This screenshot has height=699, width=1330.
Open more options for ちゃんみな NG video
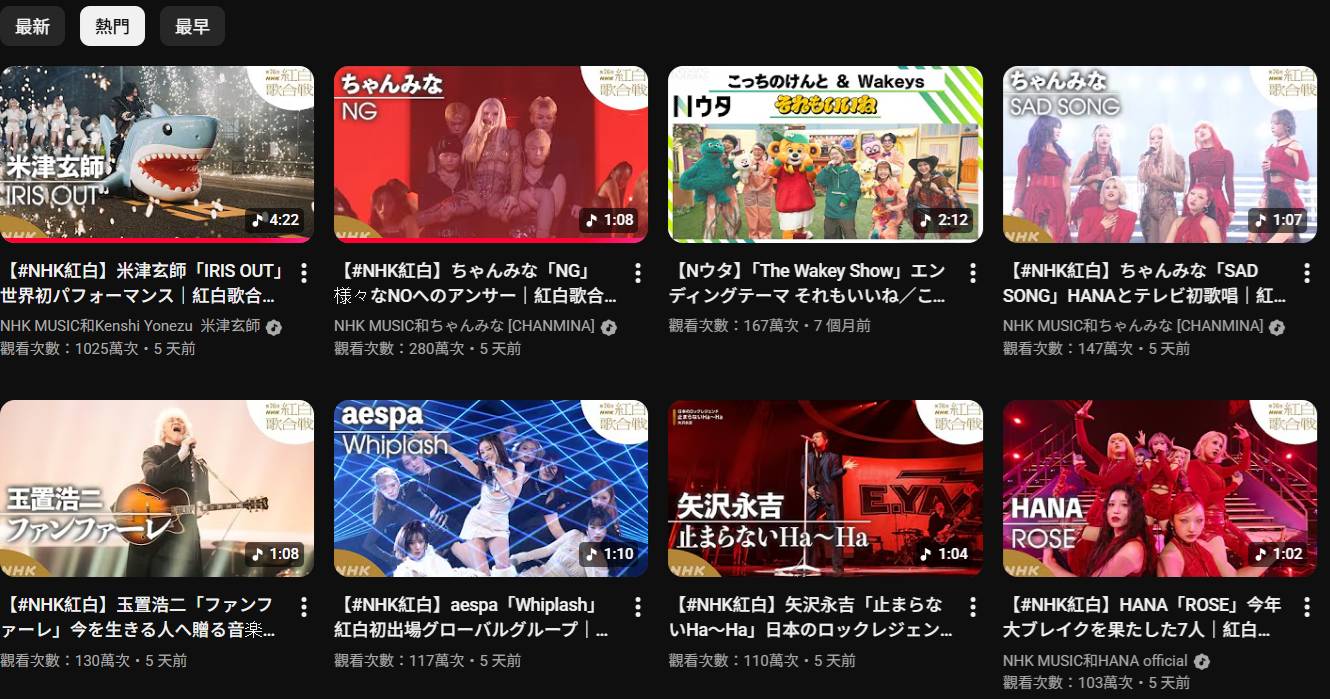[637, 273]
